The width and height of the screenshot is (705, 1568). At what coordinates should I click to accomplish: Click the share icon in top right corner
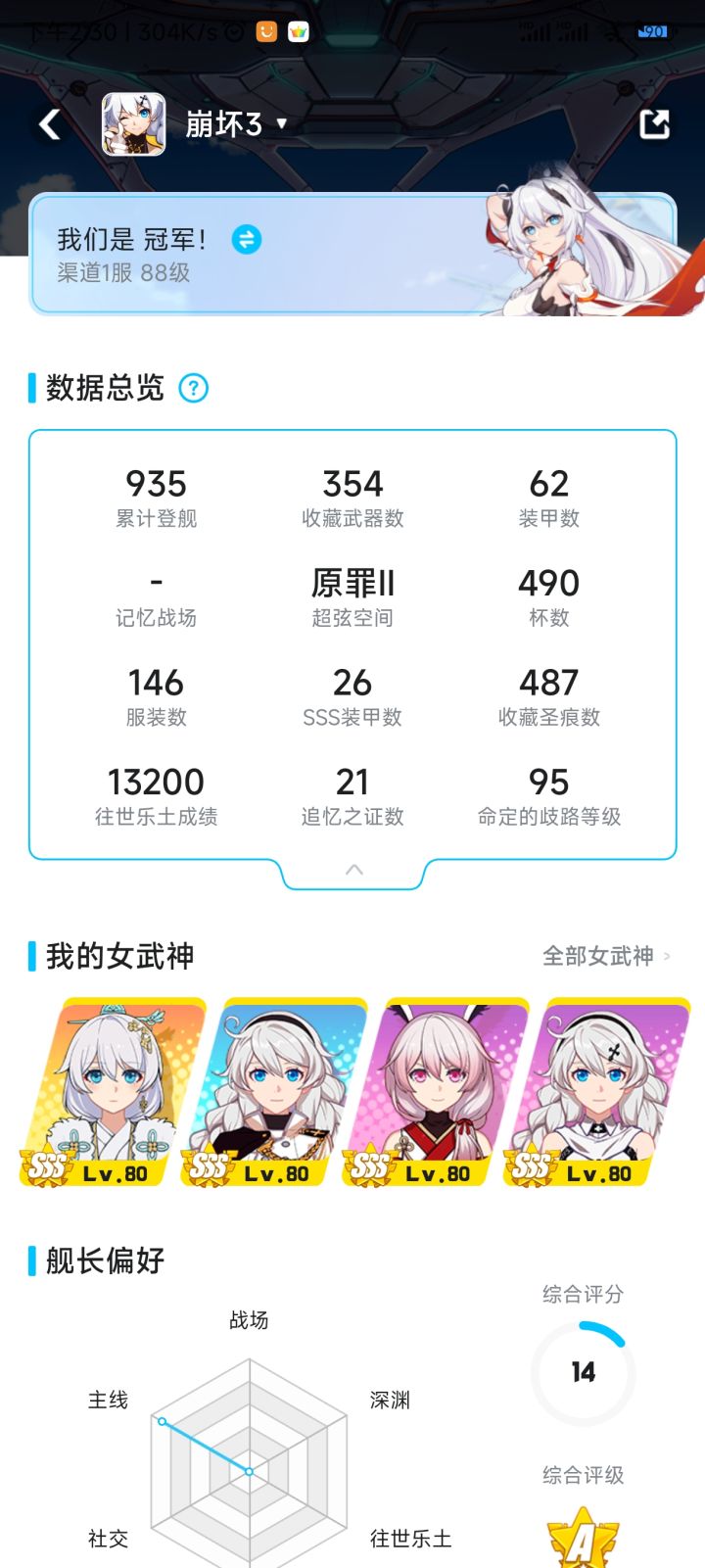coord(654,125)
